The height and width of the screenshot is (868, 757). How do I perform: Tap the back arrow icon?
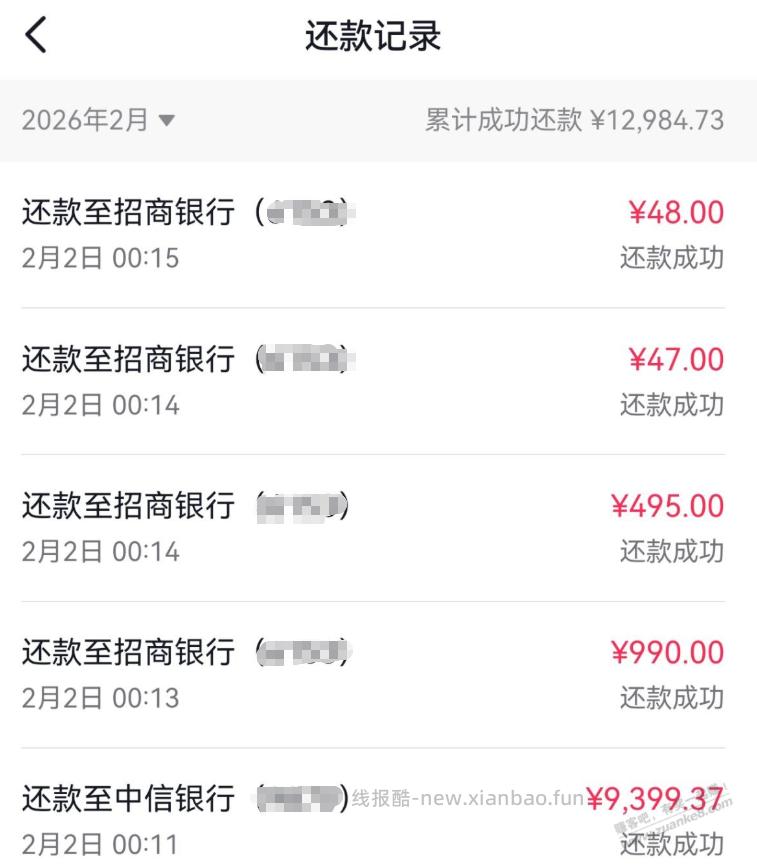(x=36, y=35)
